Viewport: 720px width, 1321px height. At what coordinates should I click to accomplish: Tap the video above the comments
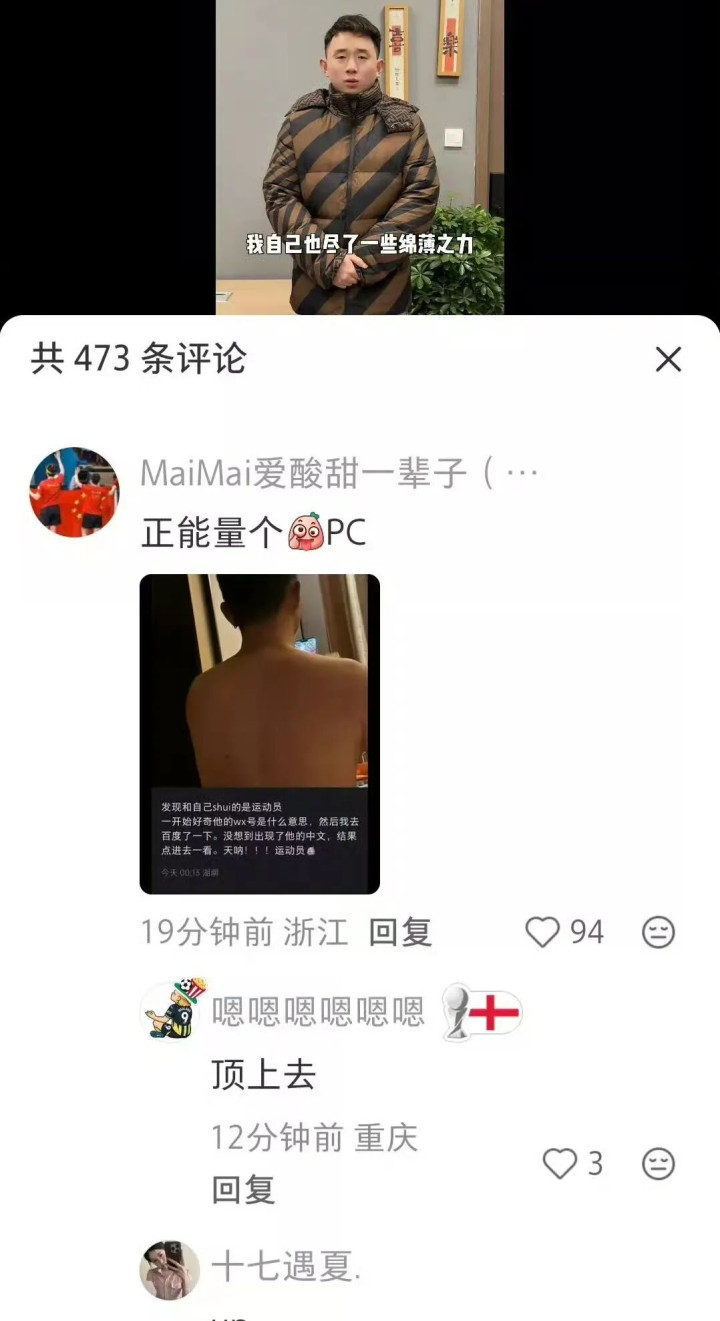click(x=360, y=157)
